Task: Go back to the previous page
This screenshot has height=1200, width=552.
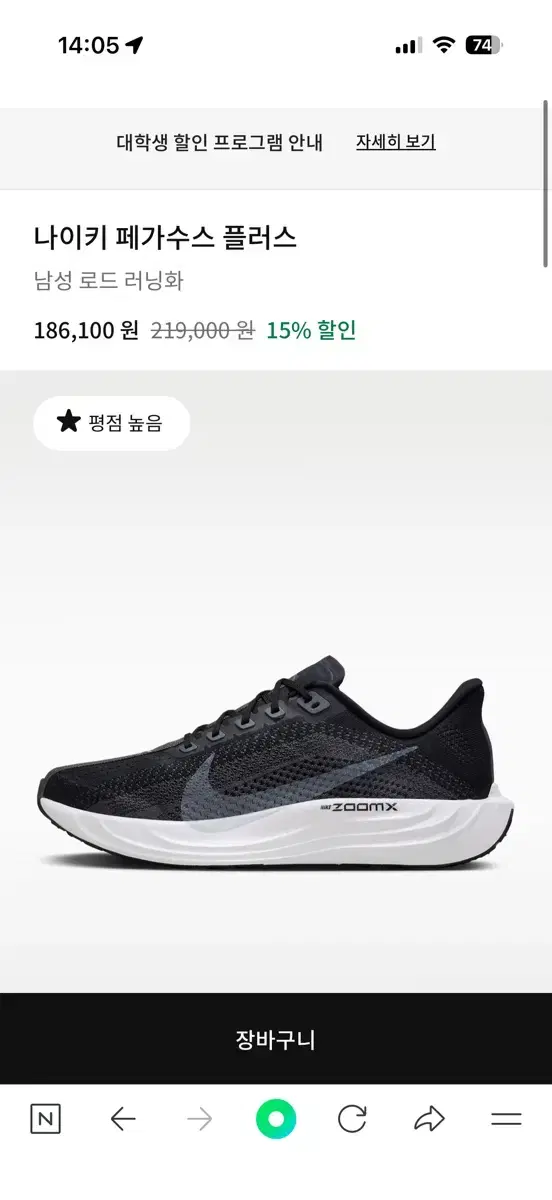Action: point(122,1119)
